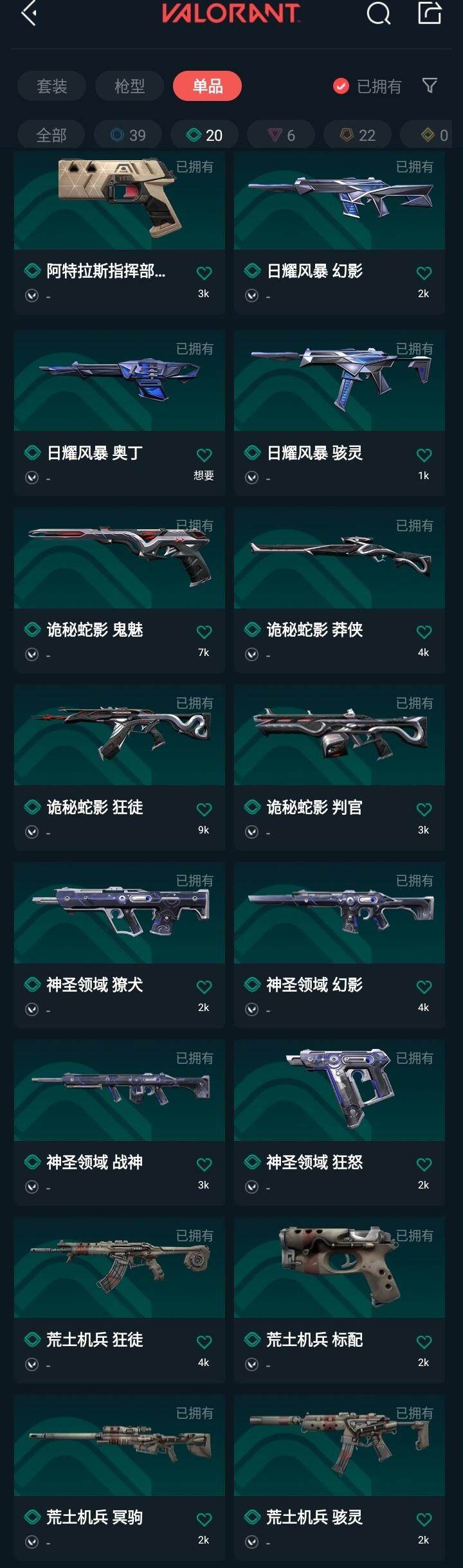Add 日耀风暴 奥丁 to wishlist

pyautogui.click(x=204, y=455)
